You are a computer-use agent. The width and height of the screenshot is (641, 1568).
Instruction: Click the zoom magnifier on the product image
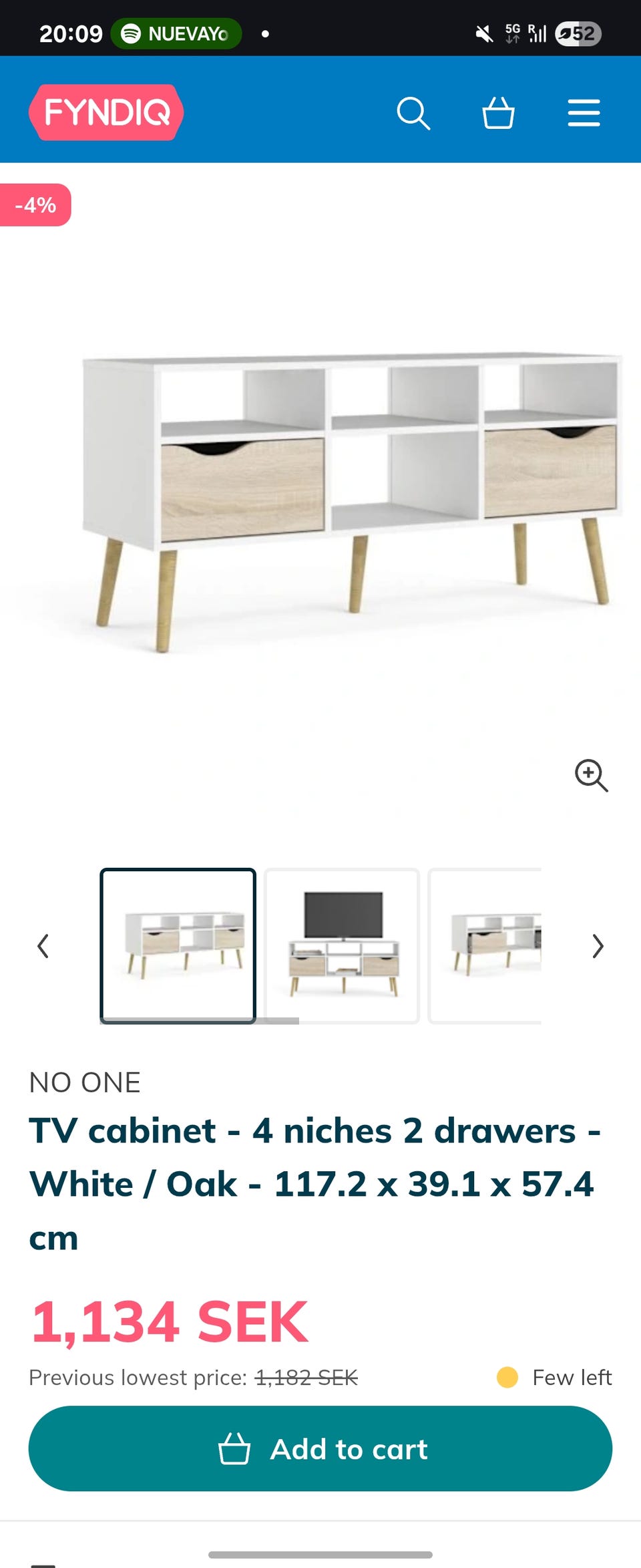pyautogui.click(x=592, y=776)
